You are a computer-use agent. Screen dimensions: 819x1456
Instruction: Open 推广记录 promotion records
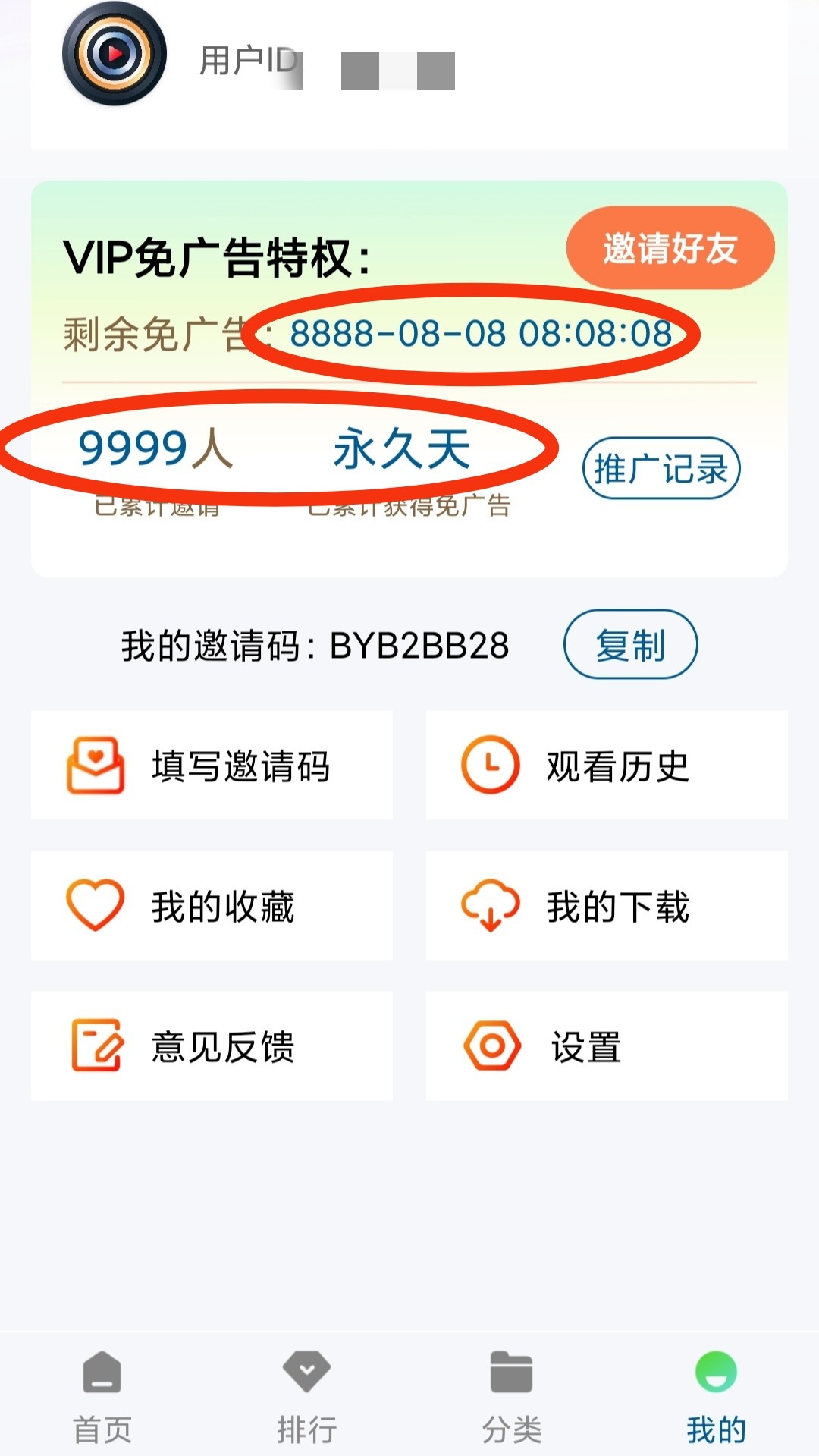[x=661, y=469]
